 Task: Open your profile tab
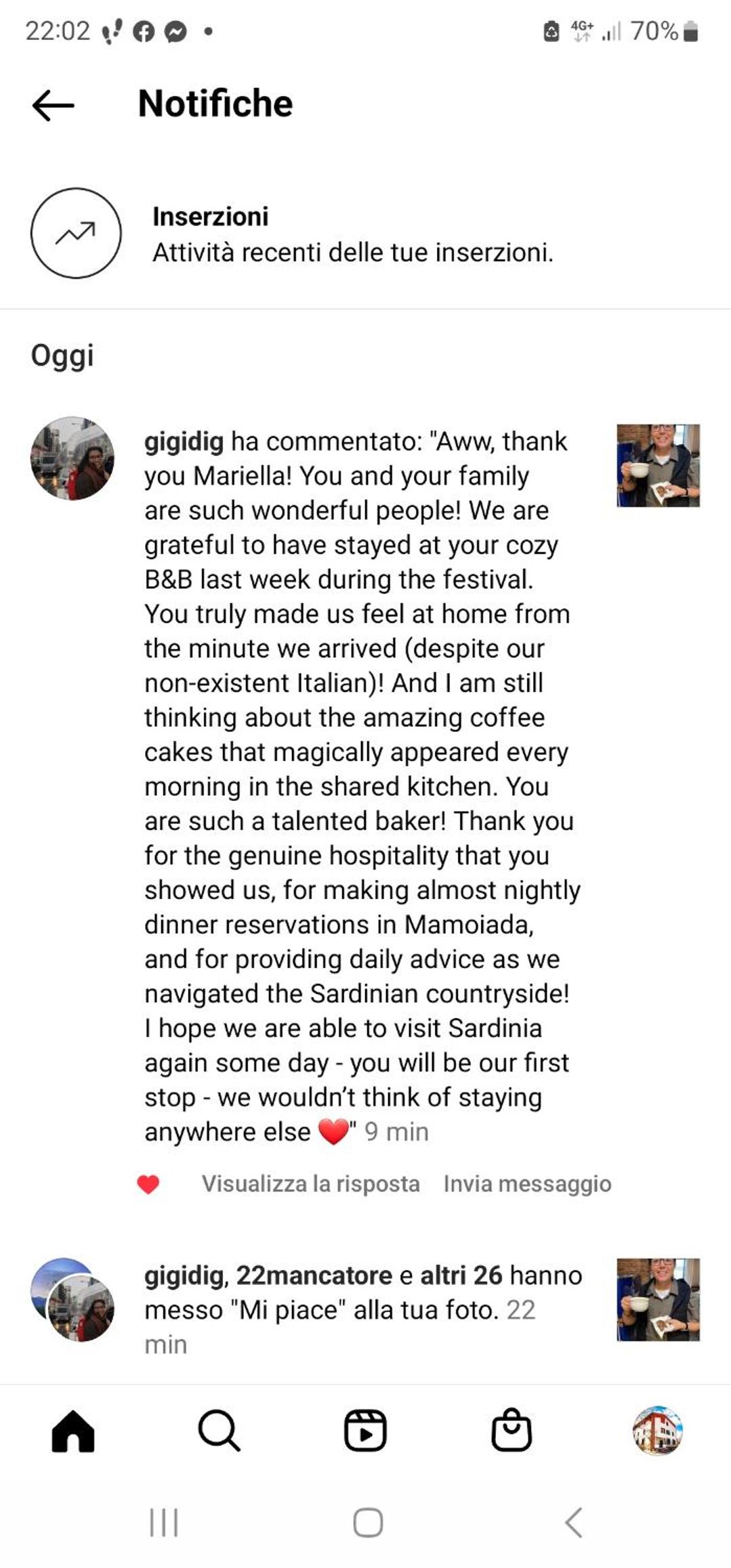[x=657, y=1431]
